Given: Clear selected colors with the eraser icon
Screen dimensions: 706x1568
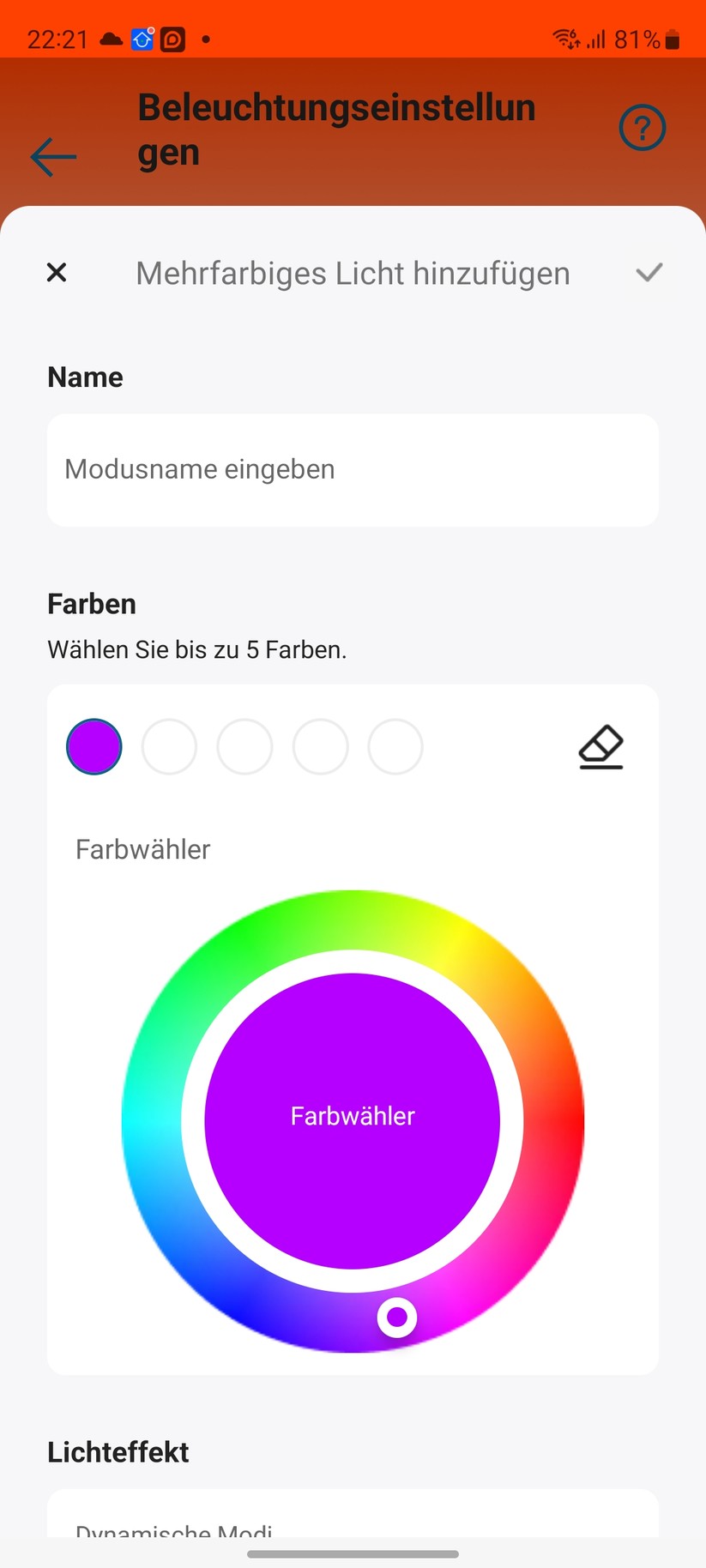Looking at the screenshot, I should pos(600,746).
